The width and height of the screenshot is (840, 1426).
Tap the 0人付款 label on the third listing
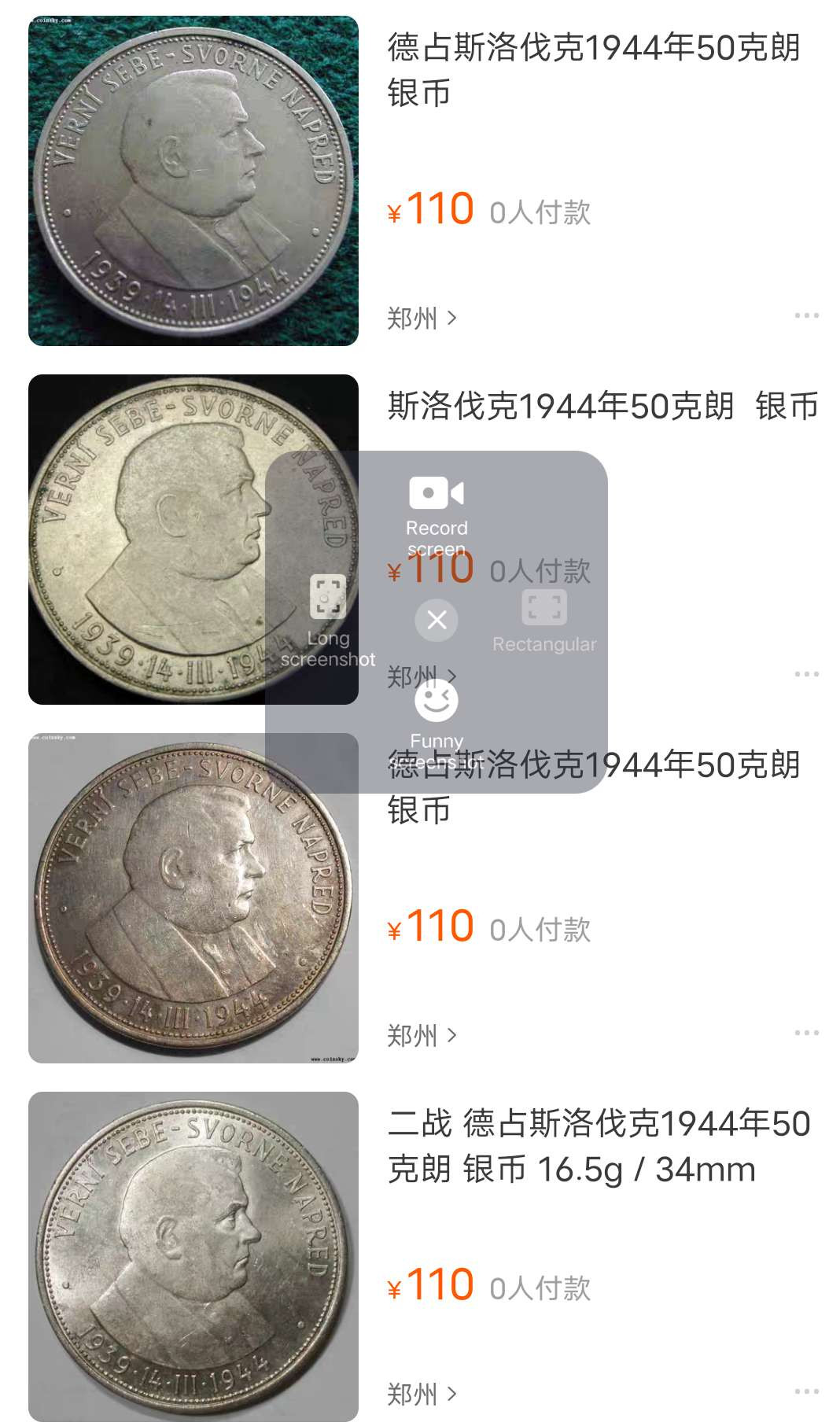(x=540, y=930)
